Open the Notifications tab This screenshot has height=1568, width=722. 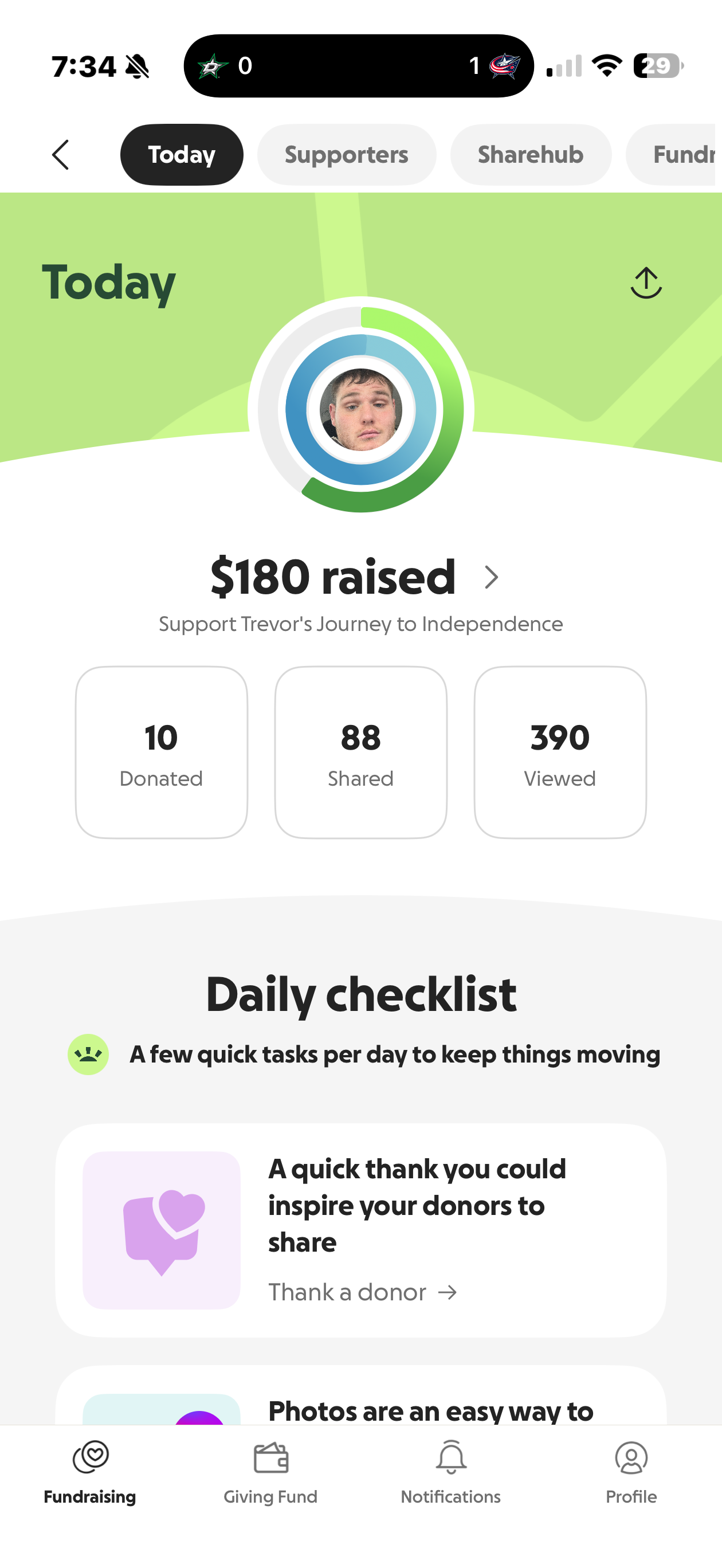click(450, 1473)
